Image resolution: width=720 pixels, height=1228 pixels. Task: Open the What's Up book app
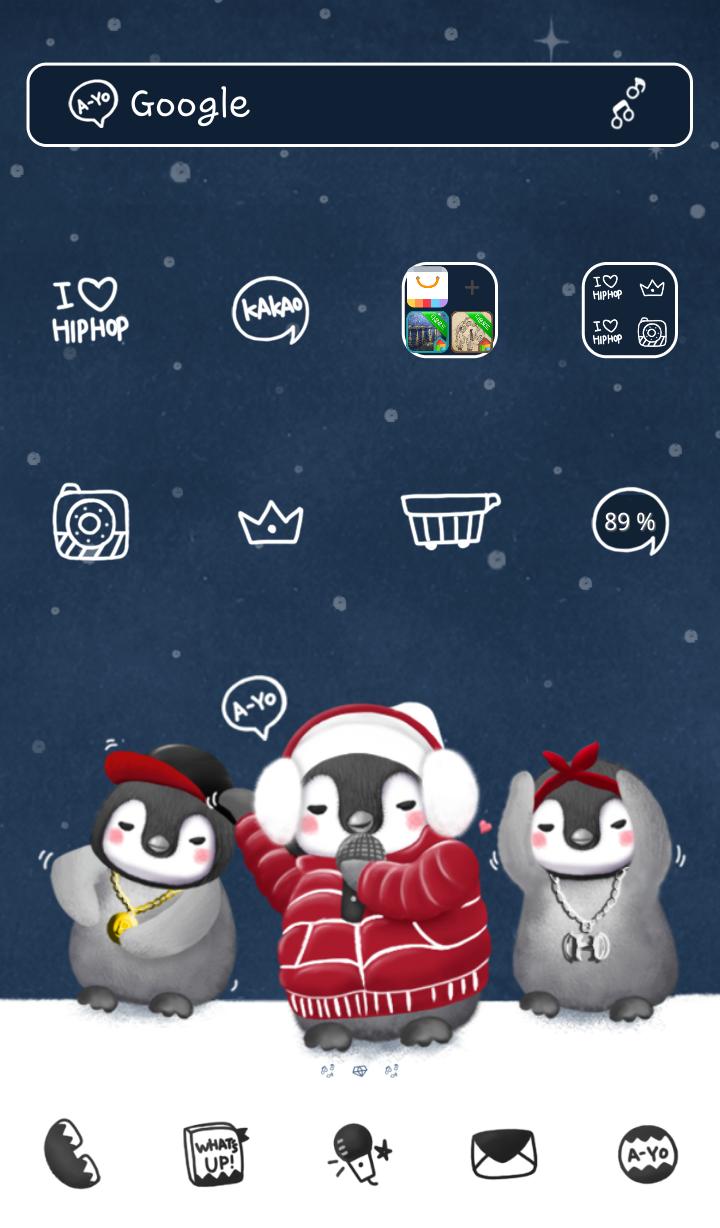click(214, 1154)
